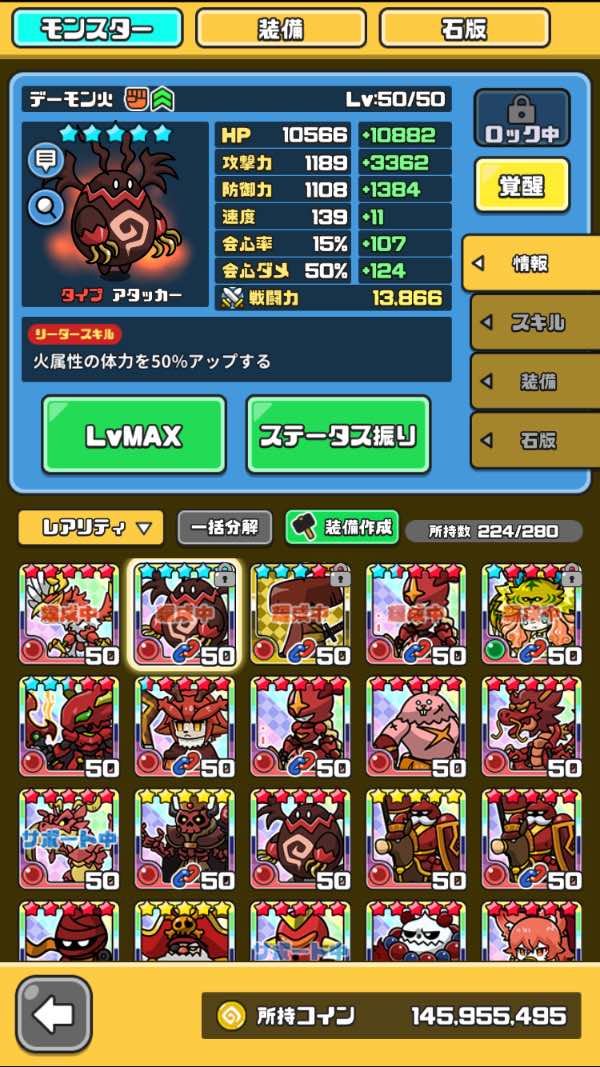This screenshot has width=600, height=1067.
Task: Switch to the 装備 top tab
Action: (x=281, y=28)
